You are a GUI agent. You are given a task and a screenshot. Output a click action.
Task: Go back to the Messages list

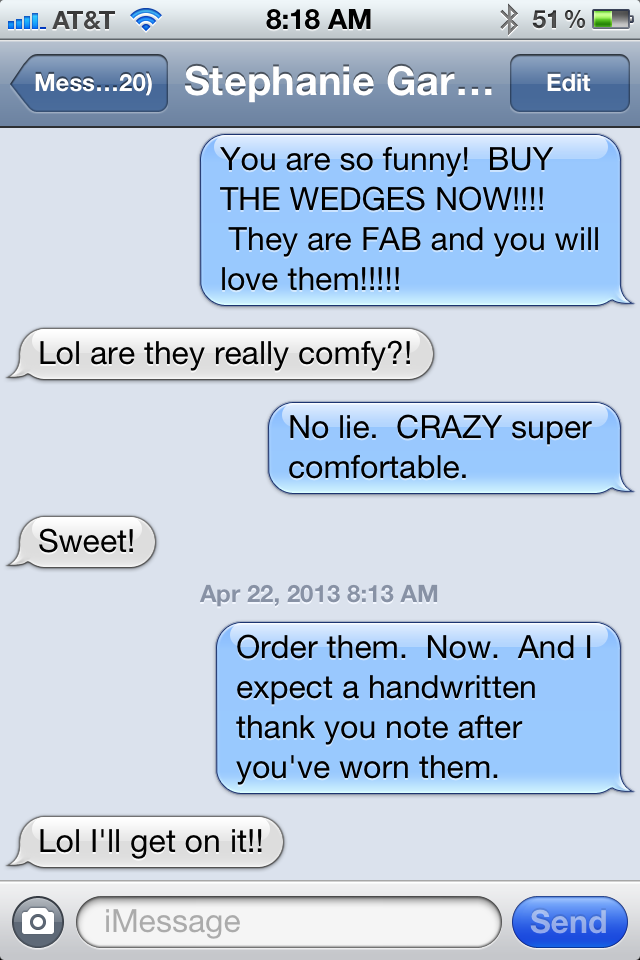tap(90, 84)
